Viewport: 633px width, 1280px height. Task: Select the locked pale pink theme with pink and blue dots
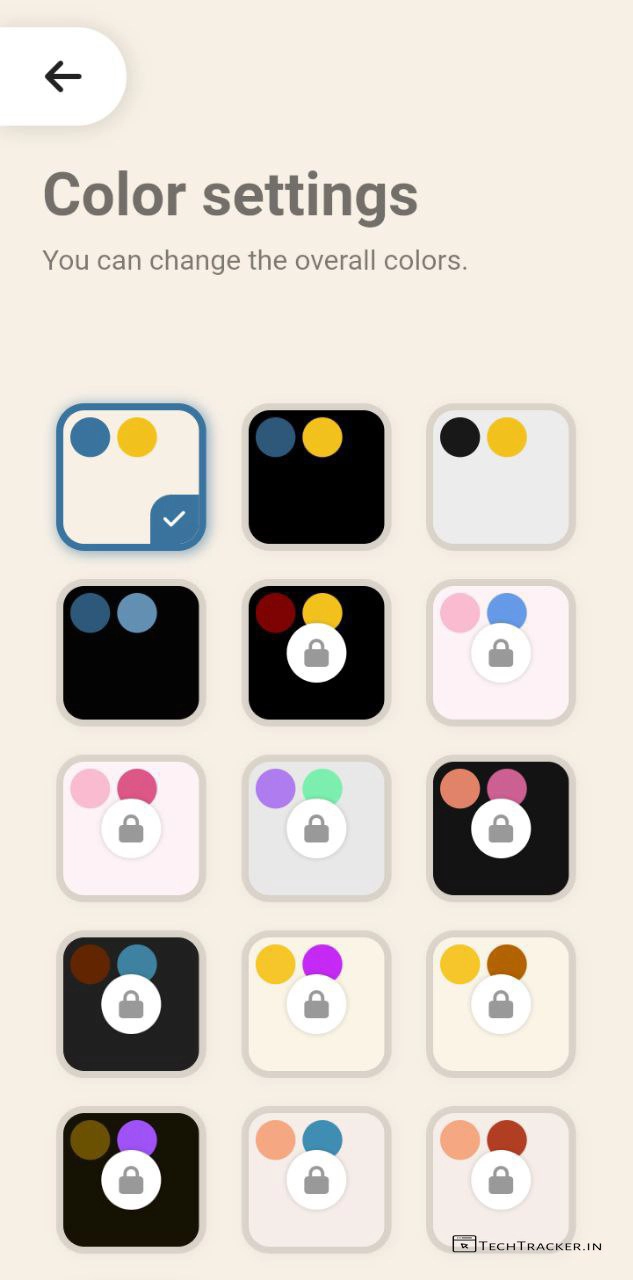[501, 653]
